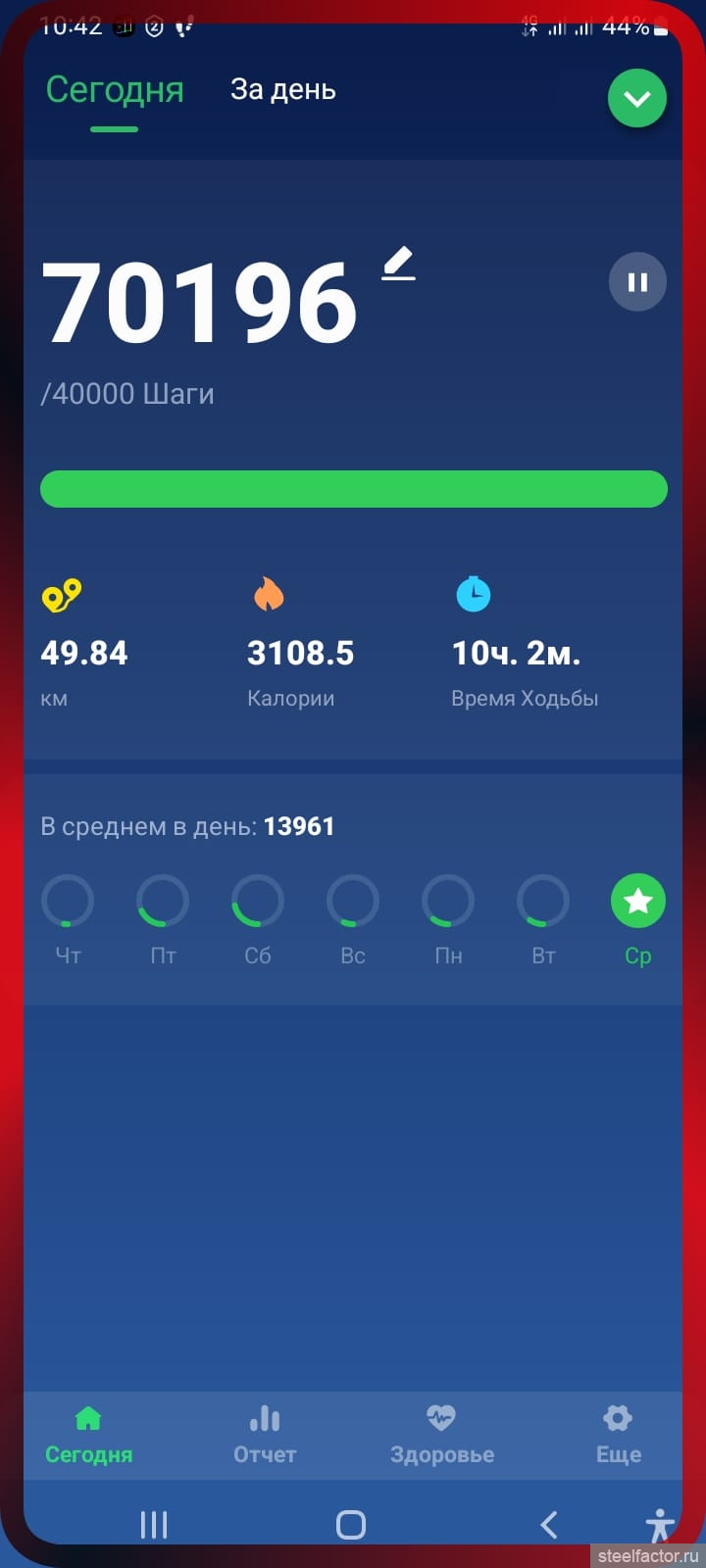Open Monday (Пн) step circle
The height and width of the screenshot is (1568, 706).
click(448, 902)
